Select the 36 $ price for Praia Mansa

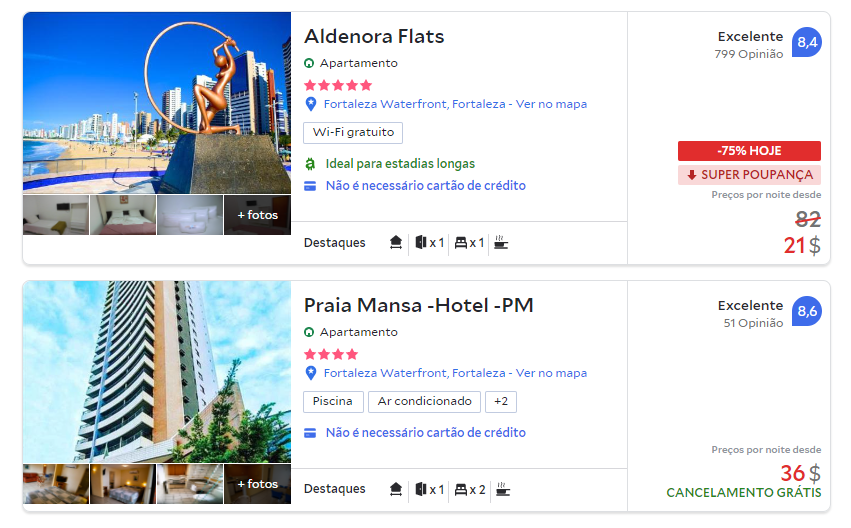click(800, 473)
